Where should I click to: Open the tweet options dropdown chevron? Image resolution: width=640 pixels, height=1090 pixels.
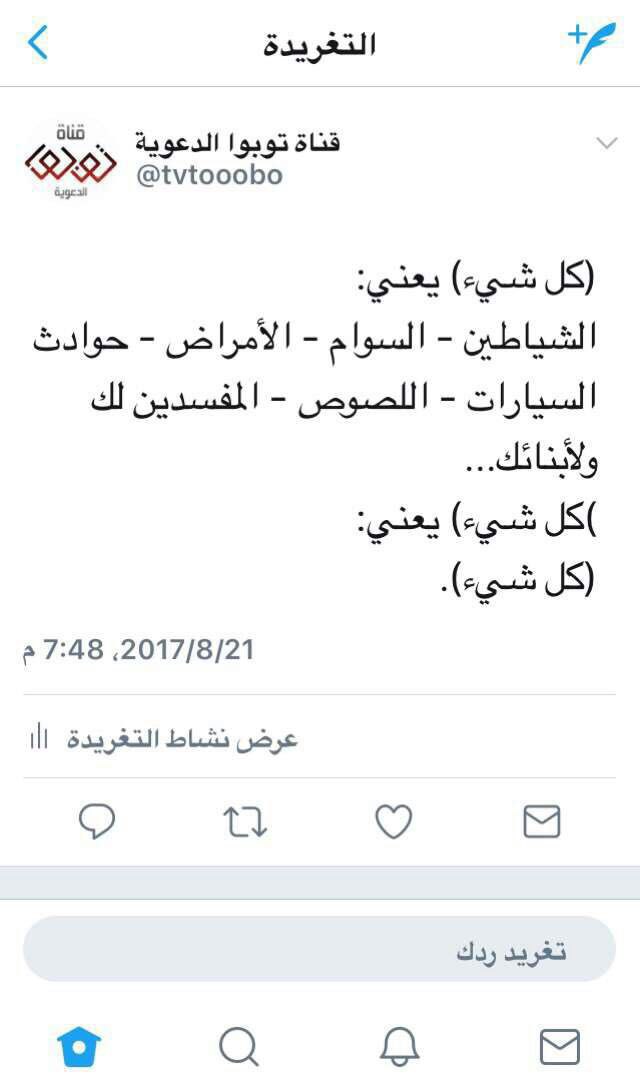(607, 143)
